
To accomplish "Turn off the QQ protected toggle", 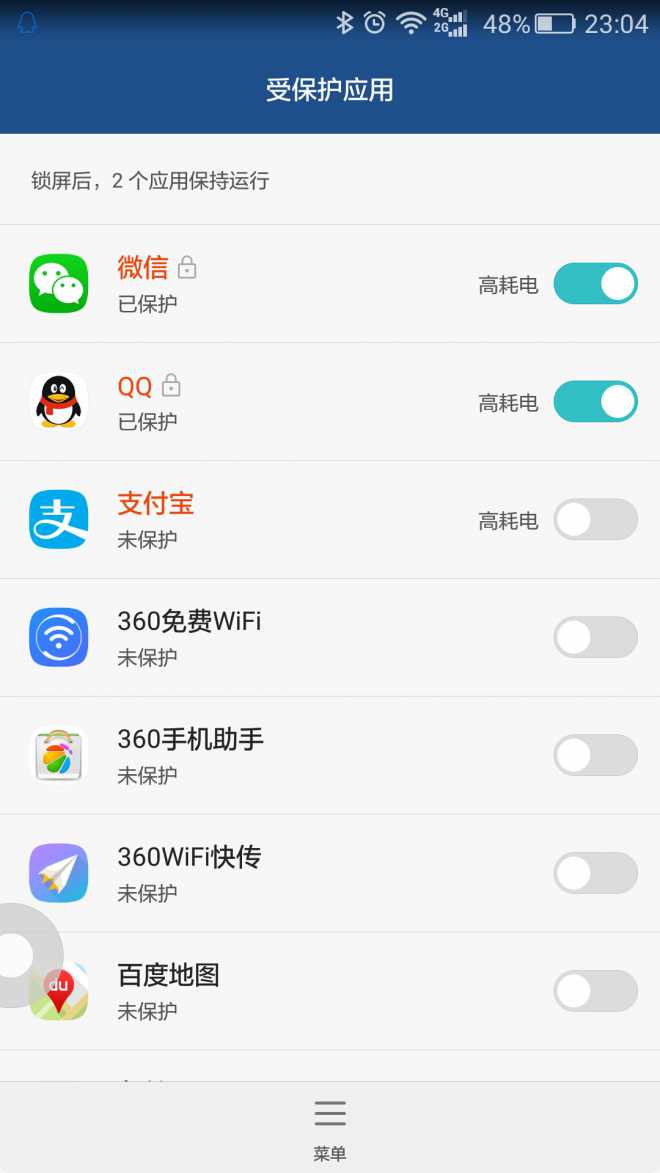I will 595,402.
